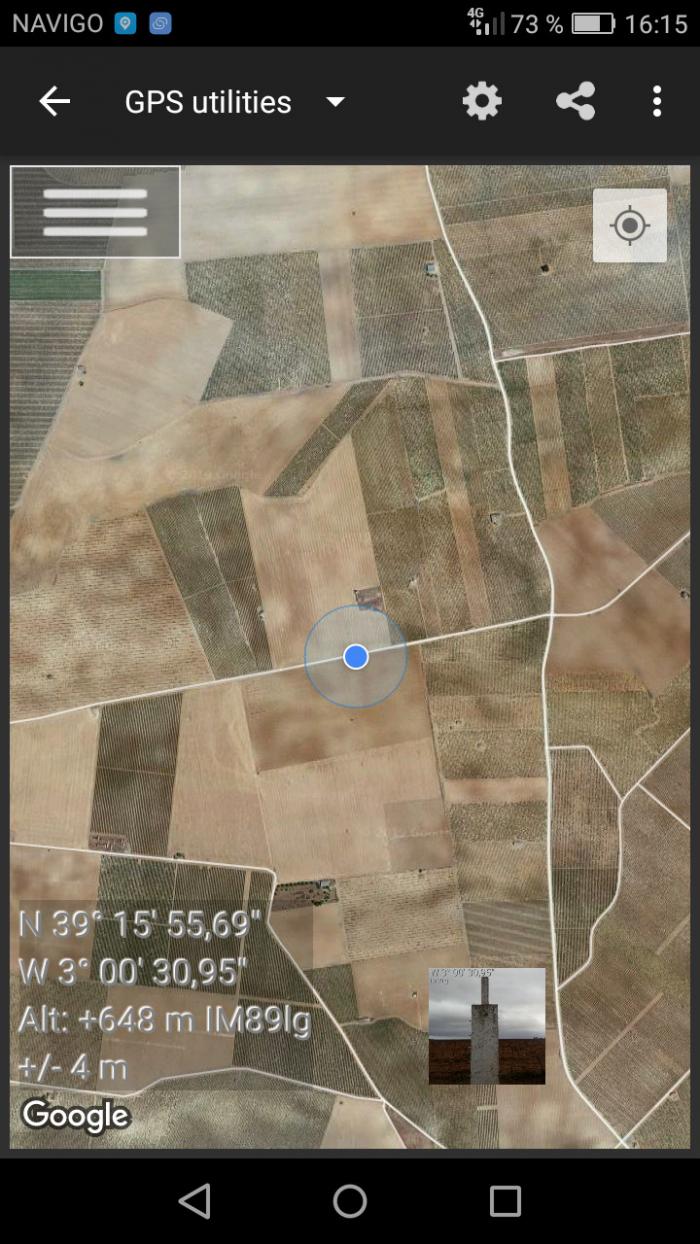Viewport: 700px width, 1244px height.
Task: Tap the system home button
Action: click(x=350, y=1201)
